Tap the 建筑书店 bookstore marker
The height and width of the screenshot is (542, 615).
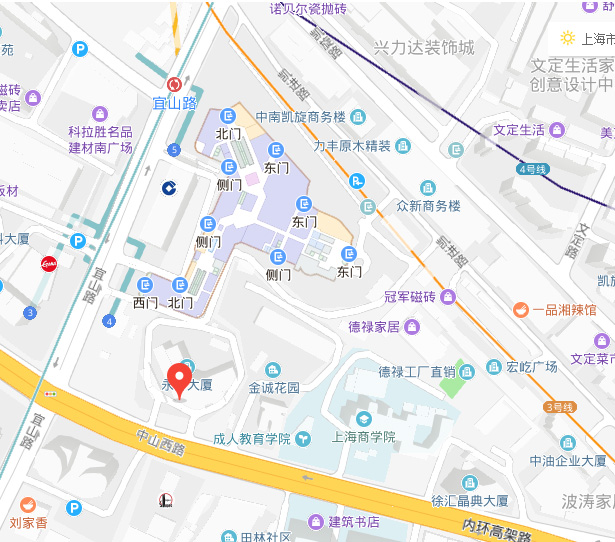(x=316, y=521)
